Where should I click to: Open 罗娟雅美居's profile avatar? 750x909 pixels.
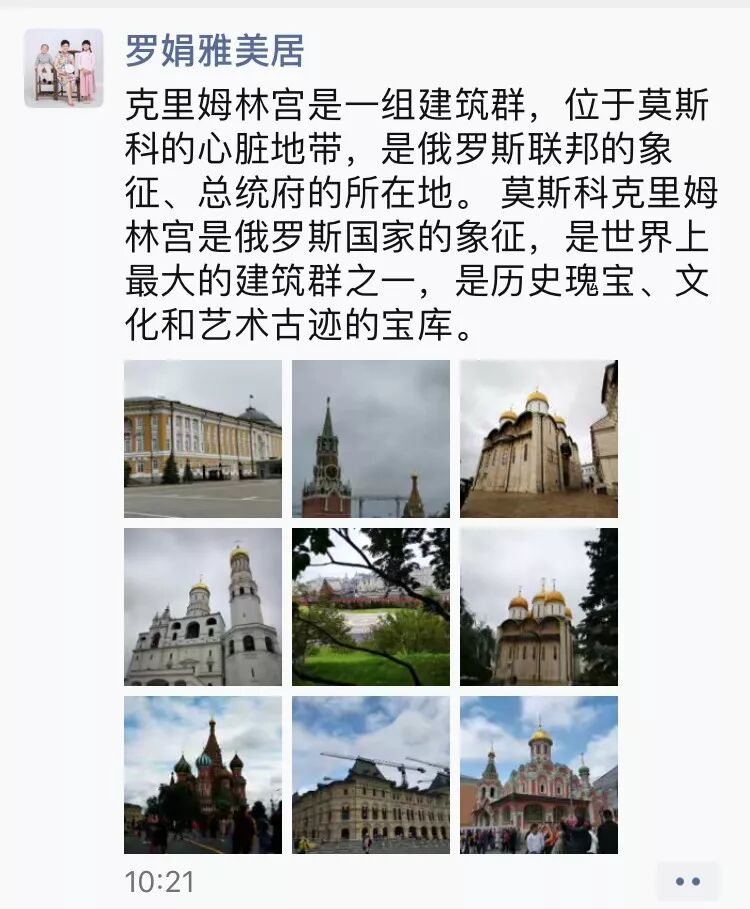pyautogui.click(x=64, y=68)
